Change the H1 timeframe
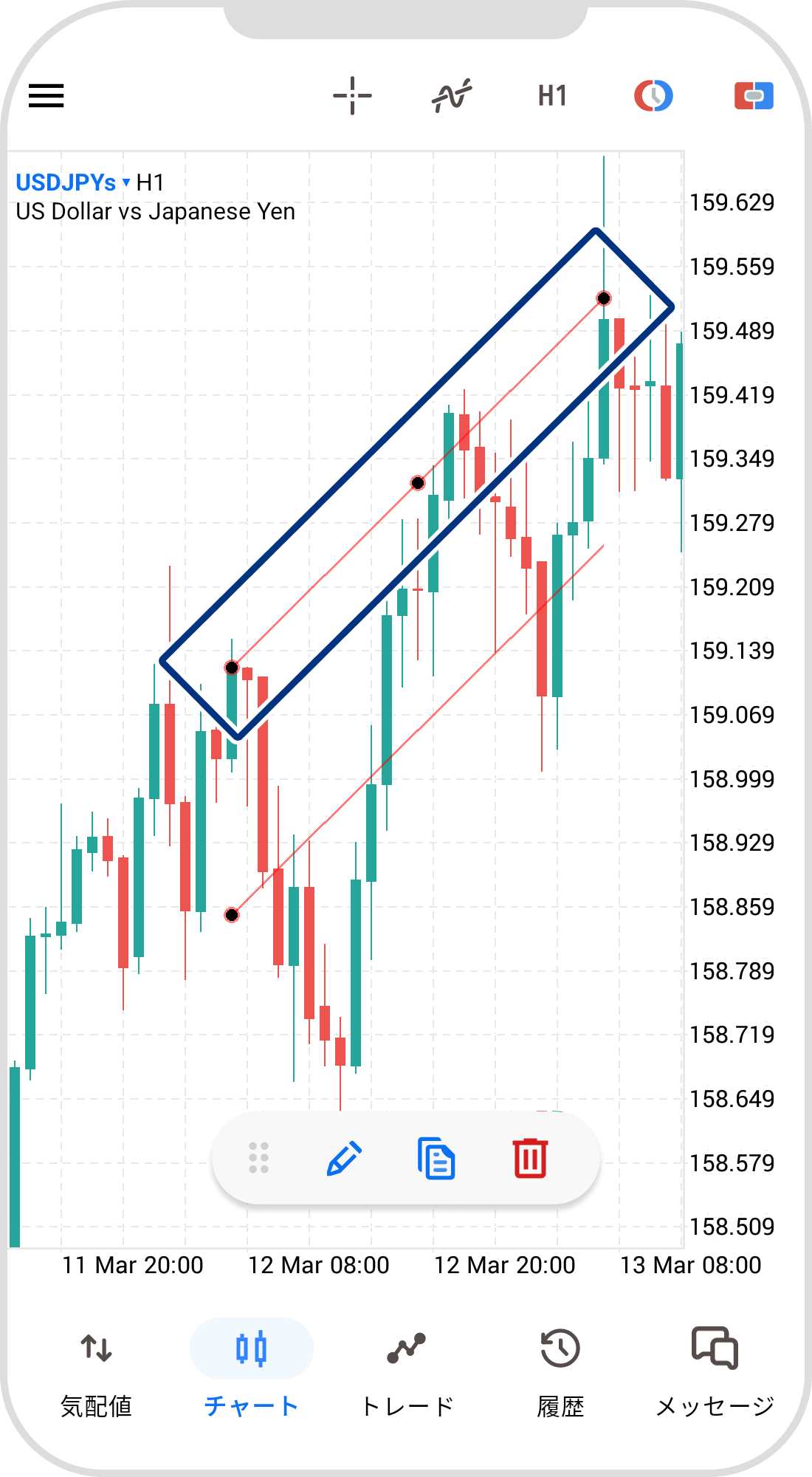This screenshot has height=1477, width=812. click(552, 96)
